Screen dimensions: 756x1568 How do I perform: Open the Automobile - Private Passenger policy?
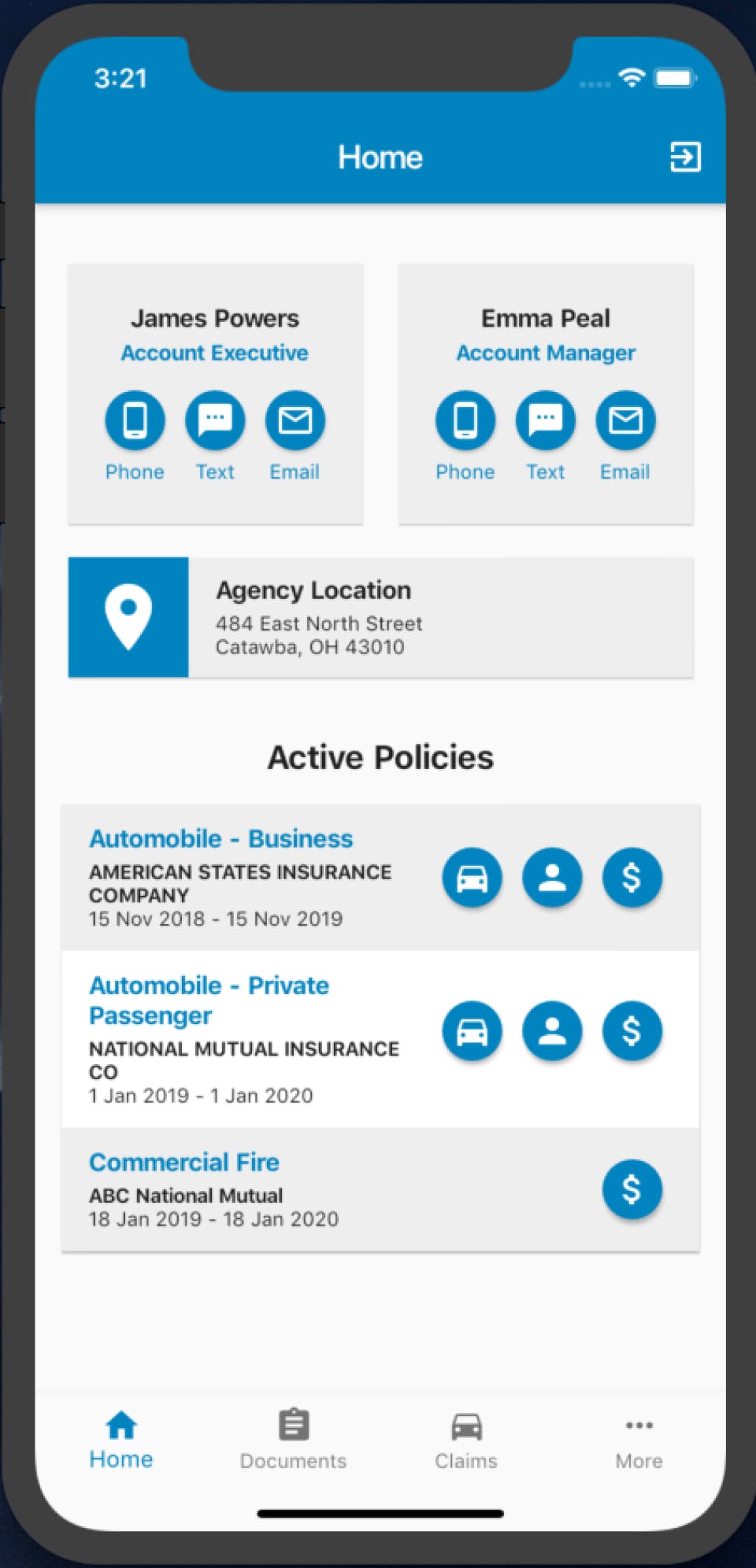(209, 1000)
